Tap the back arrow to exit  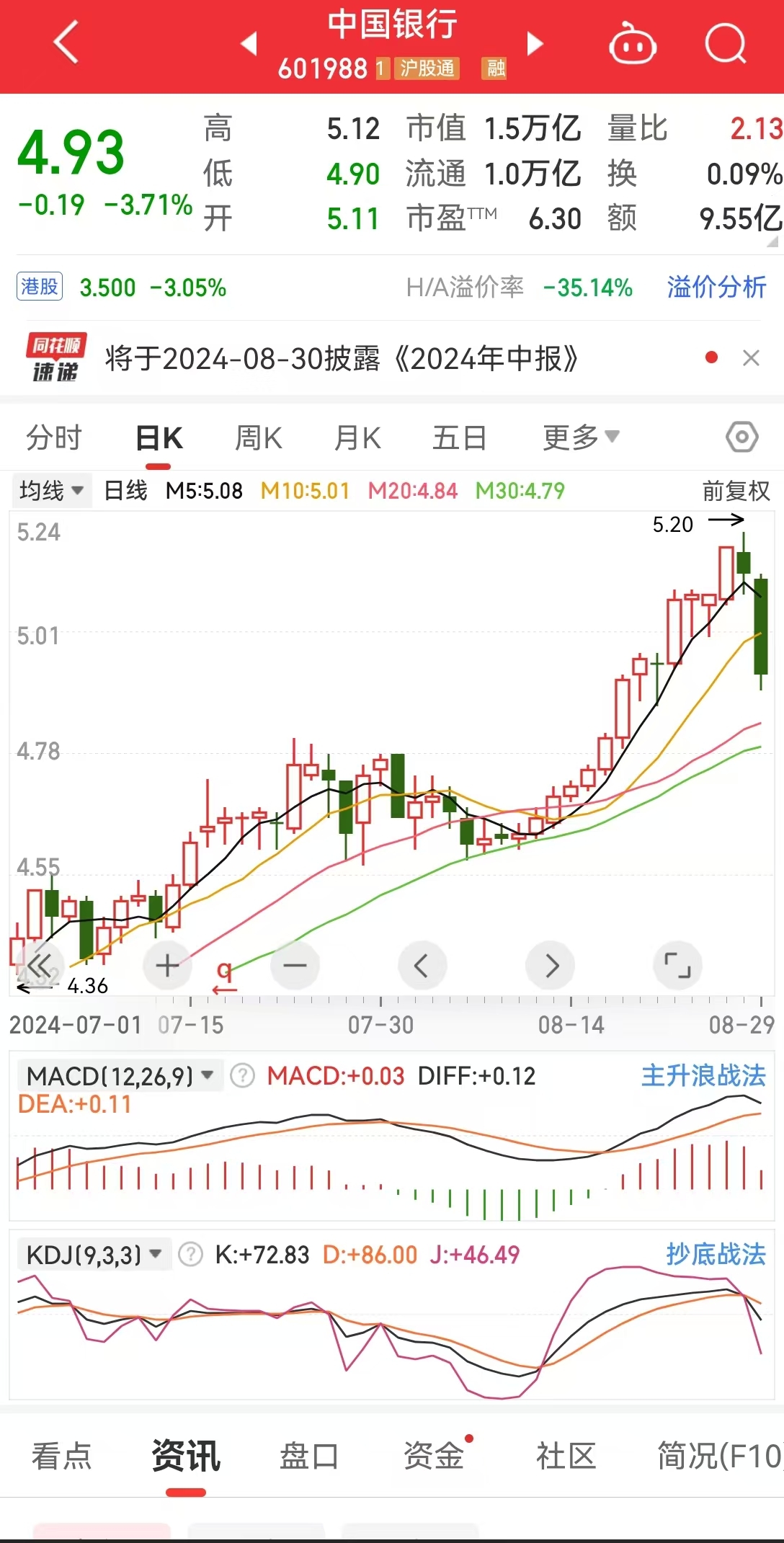click(x=63, y=41)
